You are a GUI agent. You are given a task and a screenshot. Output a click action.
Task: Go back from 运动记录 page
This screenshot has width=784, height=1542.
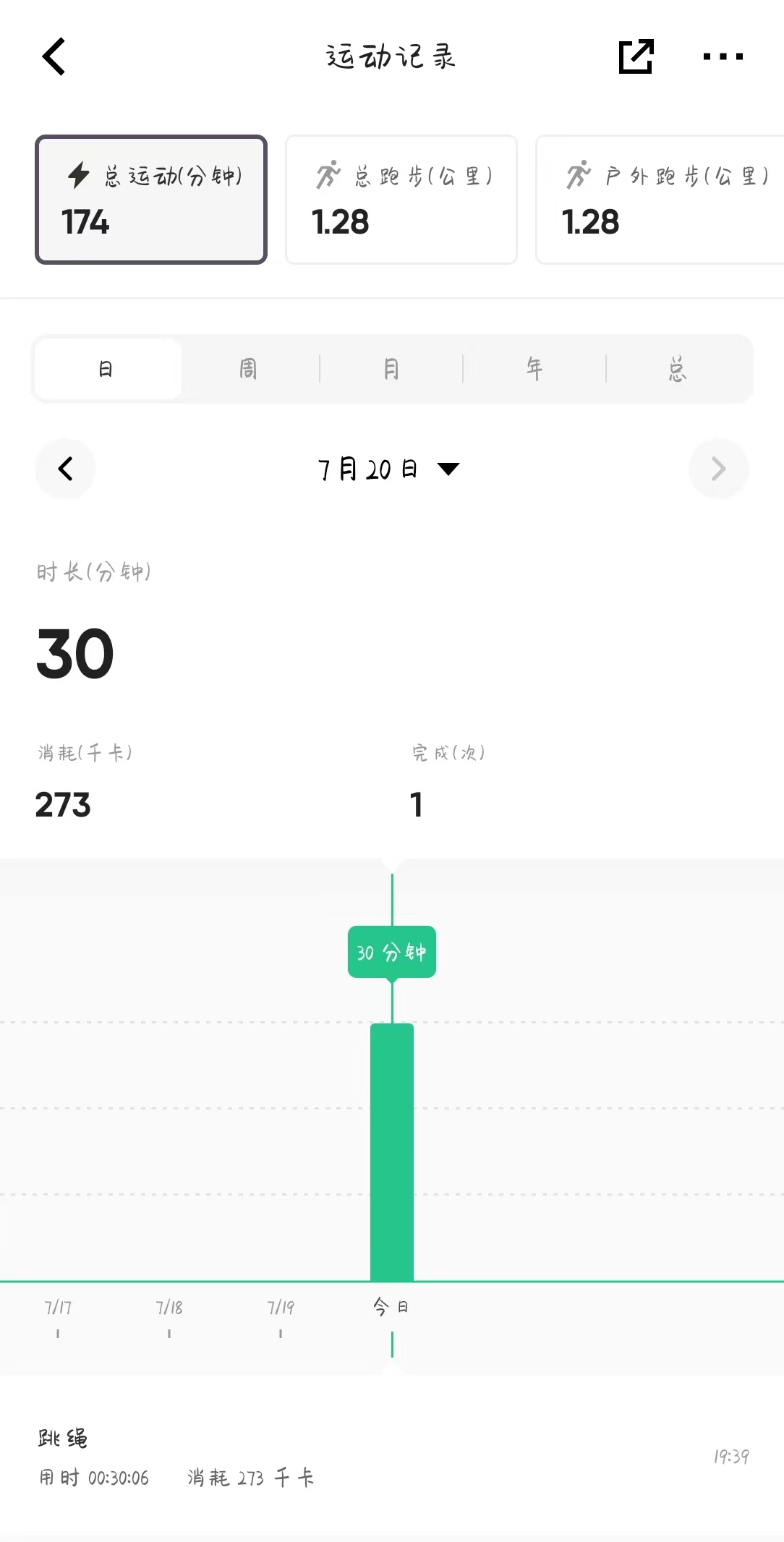coord(54,56)
